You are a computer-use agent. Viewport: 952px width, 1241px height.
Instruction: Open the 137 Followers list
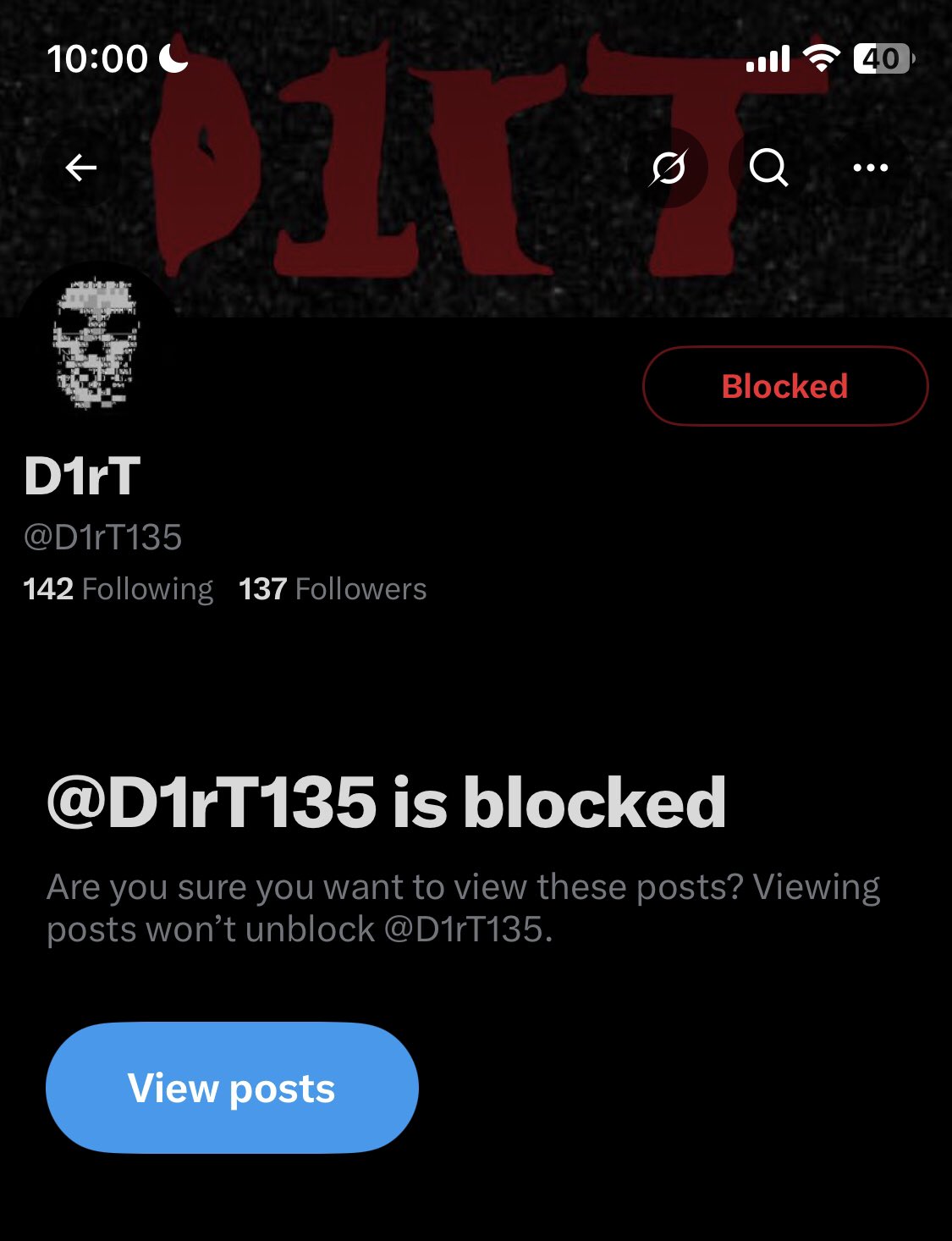coord(333,589)
